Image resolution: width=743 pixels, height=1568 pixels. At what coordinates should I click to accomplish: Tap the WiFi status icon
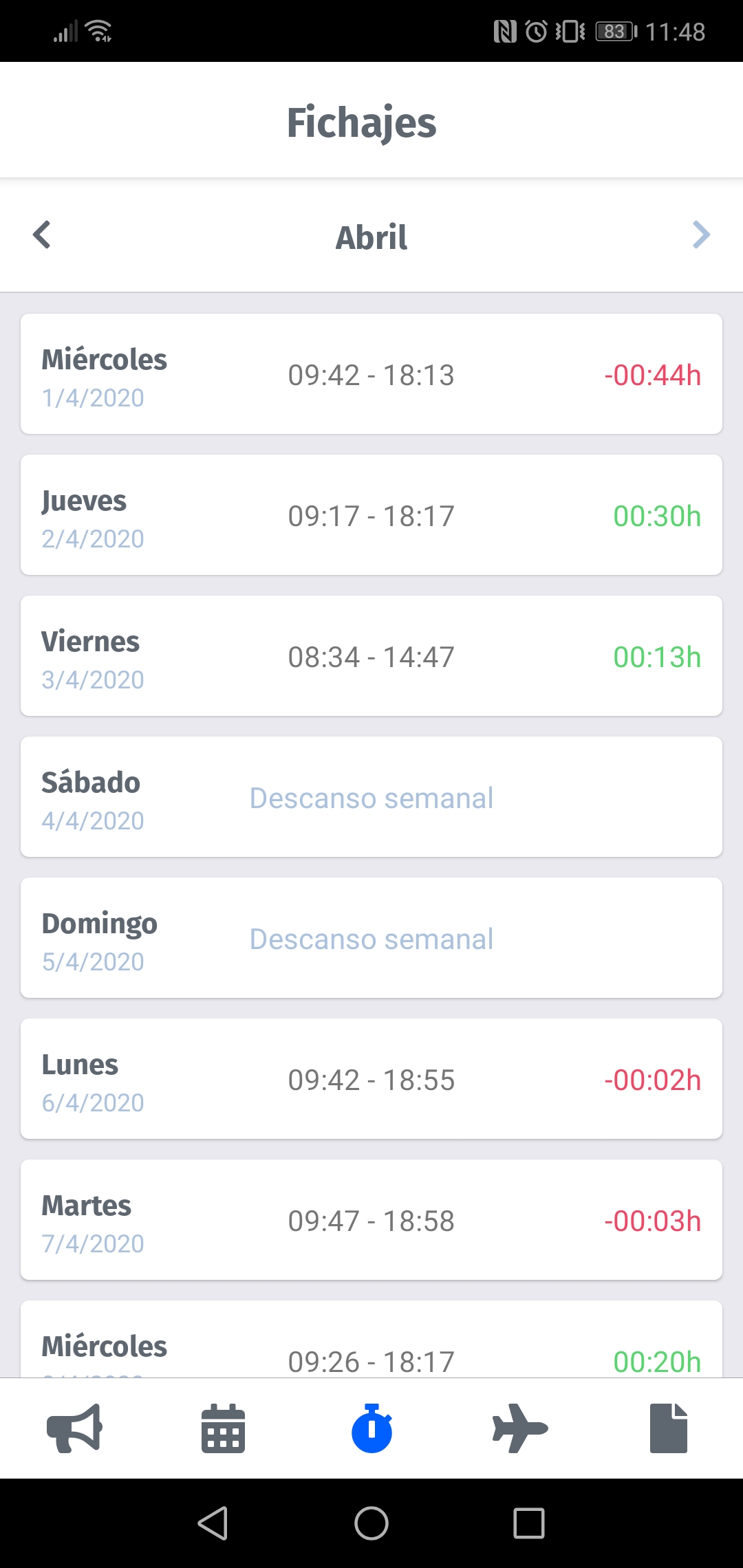[96, 30]
